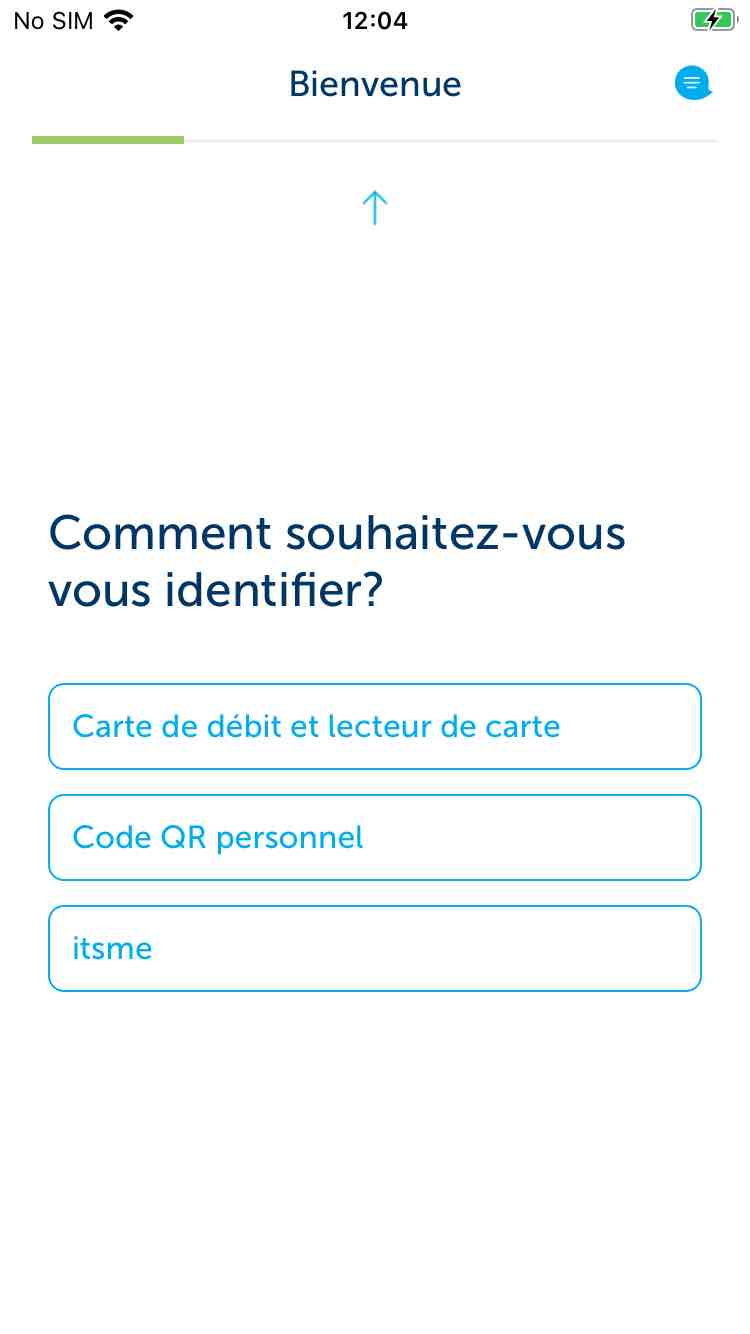Identify with itsme
This screenshot has height=1334, width=750.
375,948
